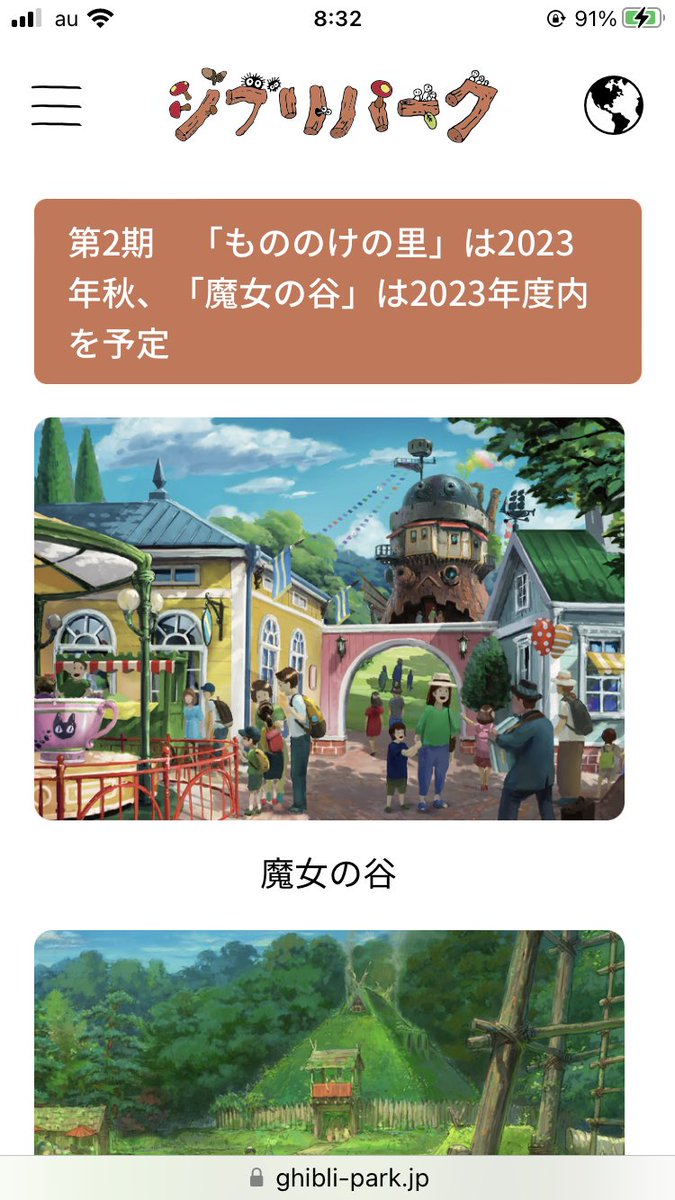Open the 第2期 announcement banner
Screen dimensions: 675x1200
coord(337,291)
